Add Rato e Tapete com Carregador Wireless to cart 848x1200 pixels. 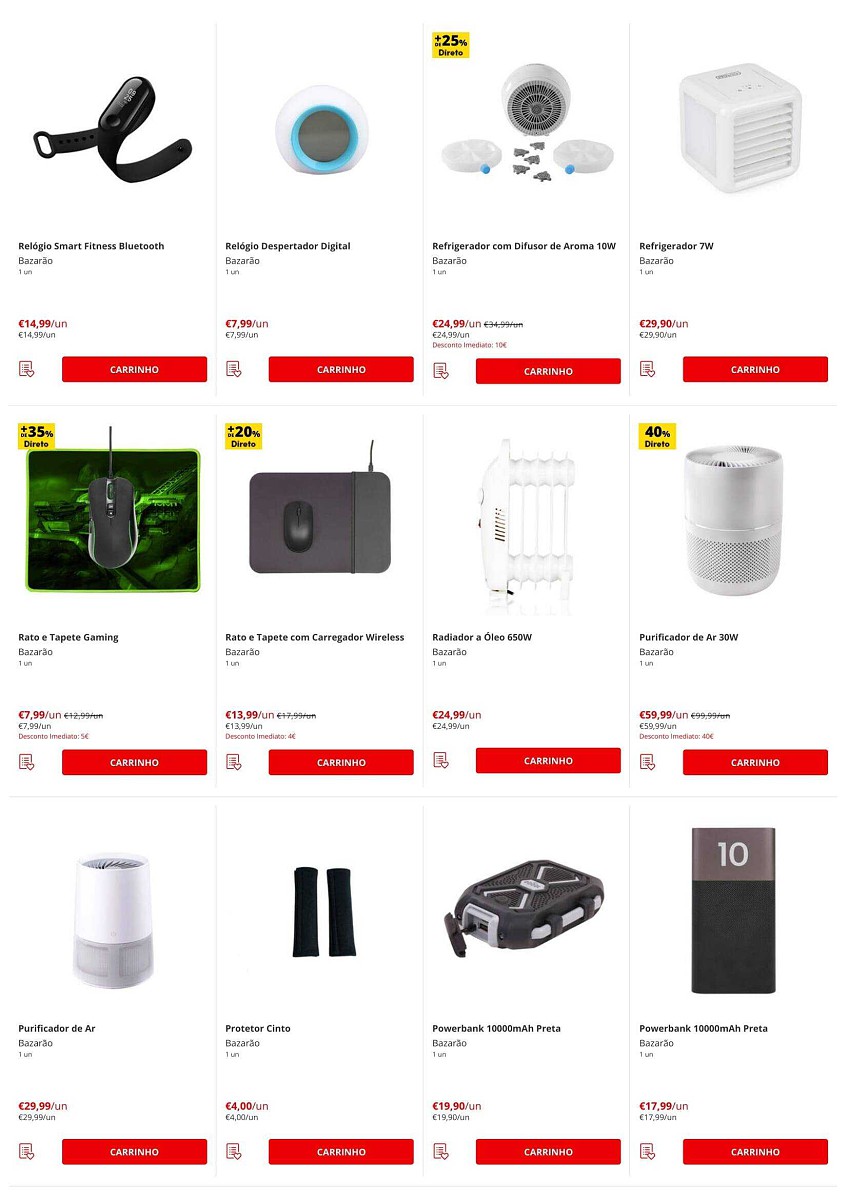(341, 762)
